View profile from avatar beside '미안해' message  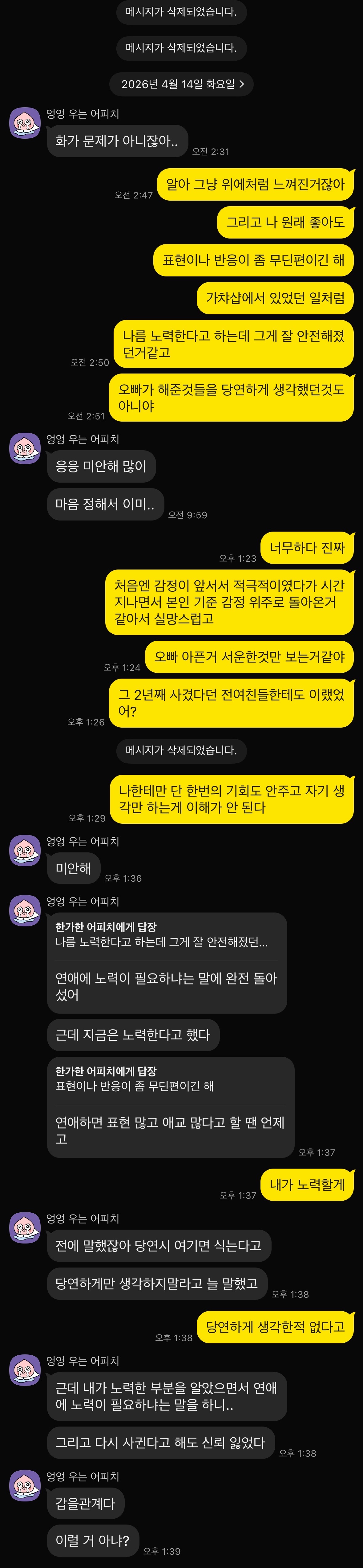click(x=24, y=850)
